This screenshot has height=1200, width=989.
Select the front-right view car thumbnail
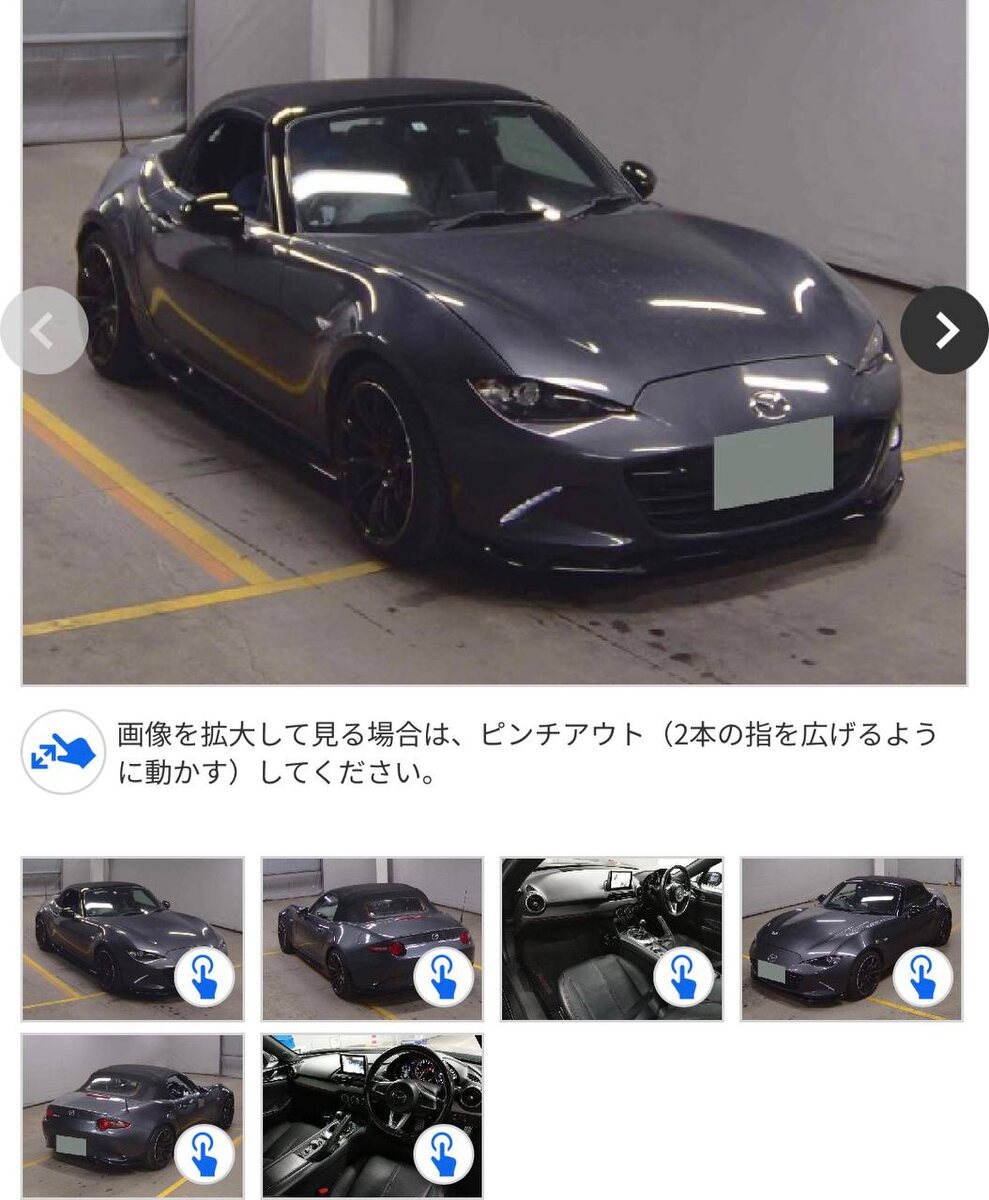pos(852,939)
